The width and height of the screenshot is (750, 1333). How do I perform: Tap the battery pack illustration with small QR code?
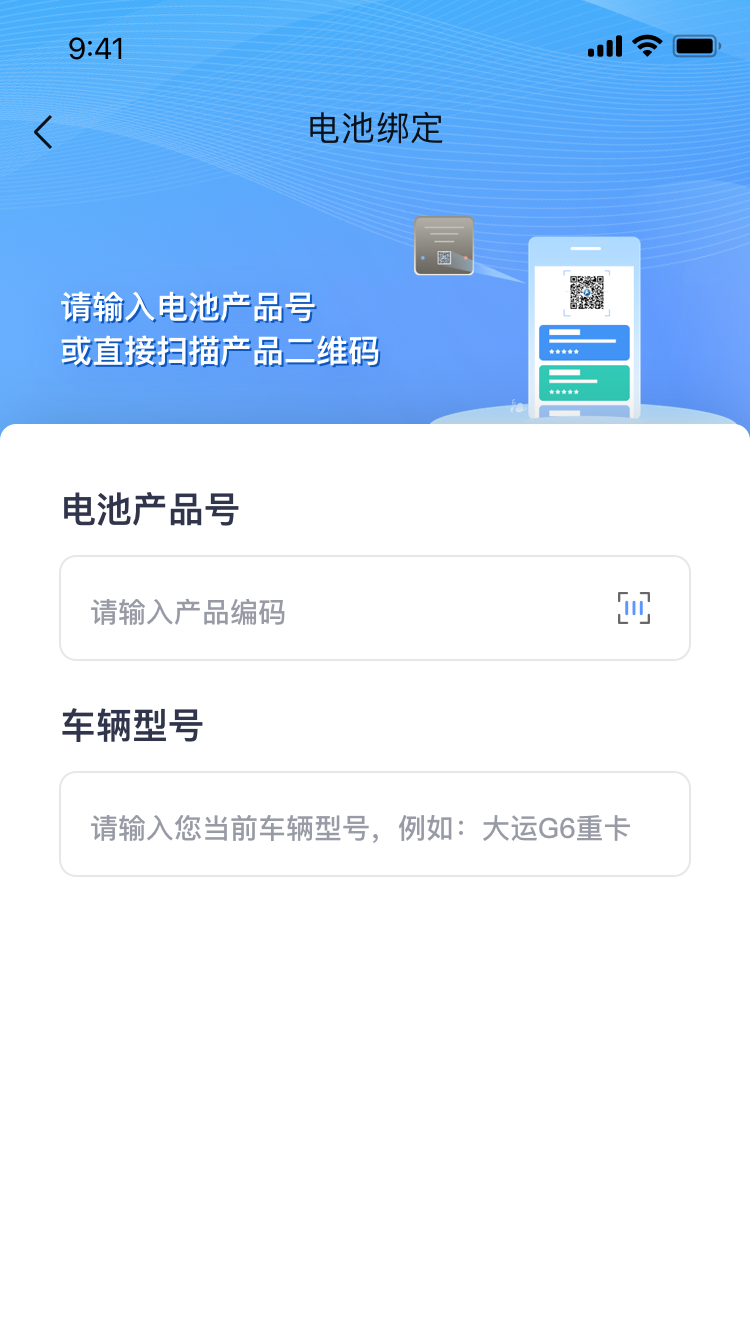click(x=444, y=245)
